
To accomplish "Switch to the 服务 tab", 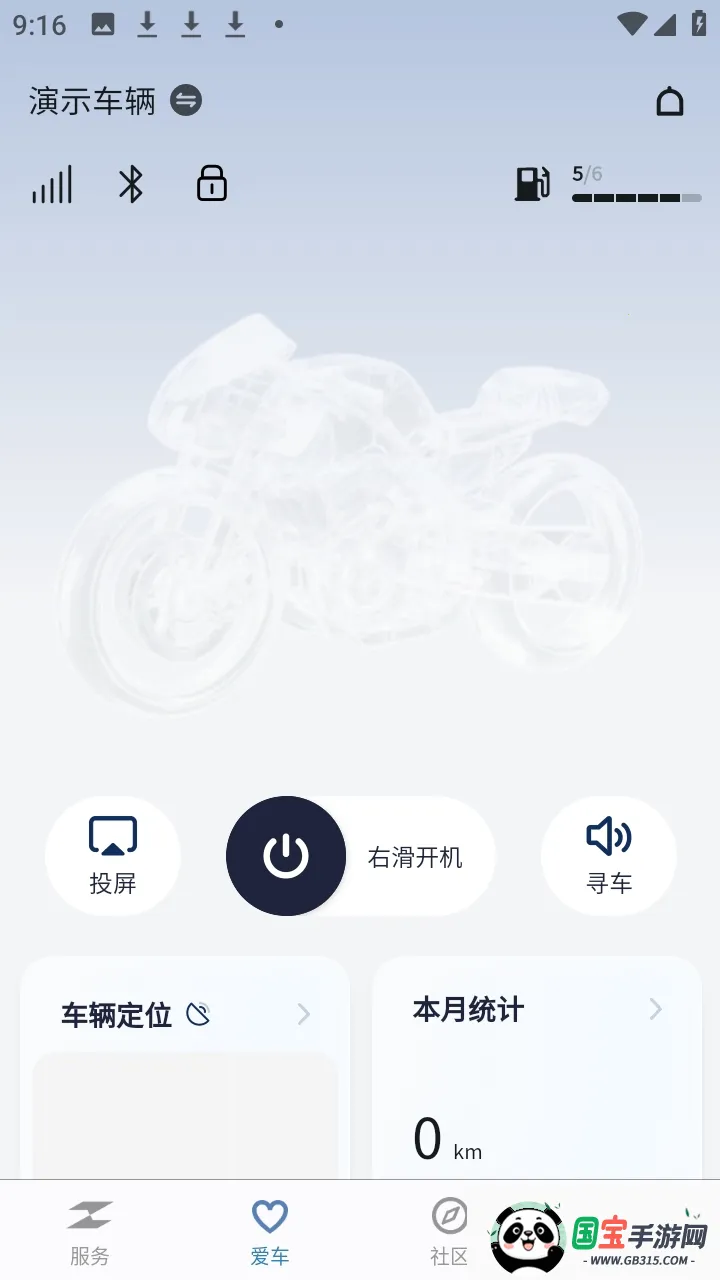I will click(90, 1228).
